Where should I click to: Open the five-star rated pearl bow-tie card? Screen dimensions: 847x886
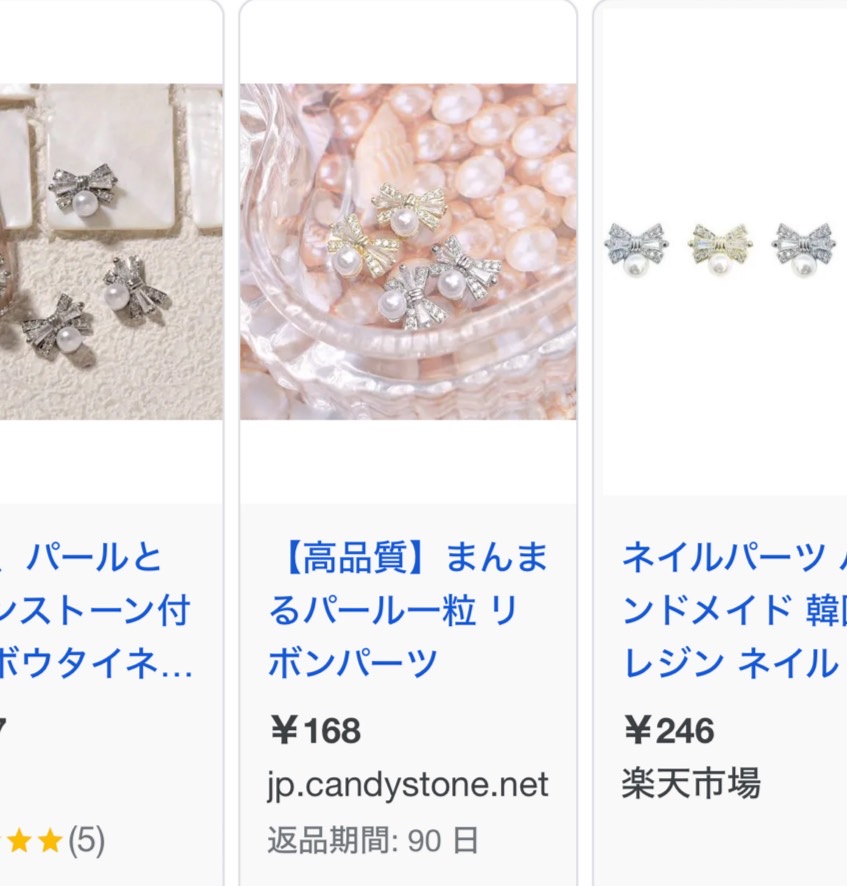(x=110, y=252)
